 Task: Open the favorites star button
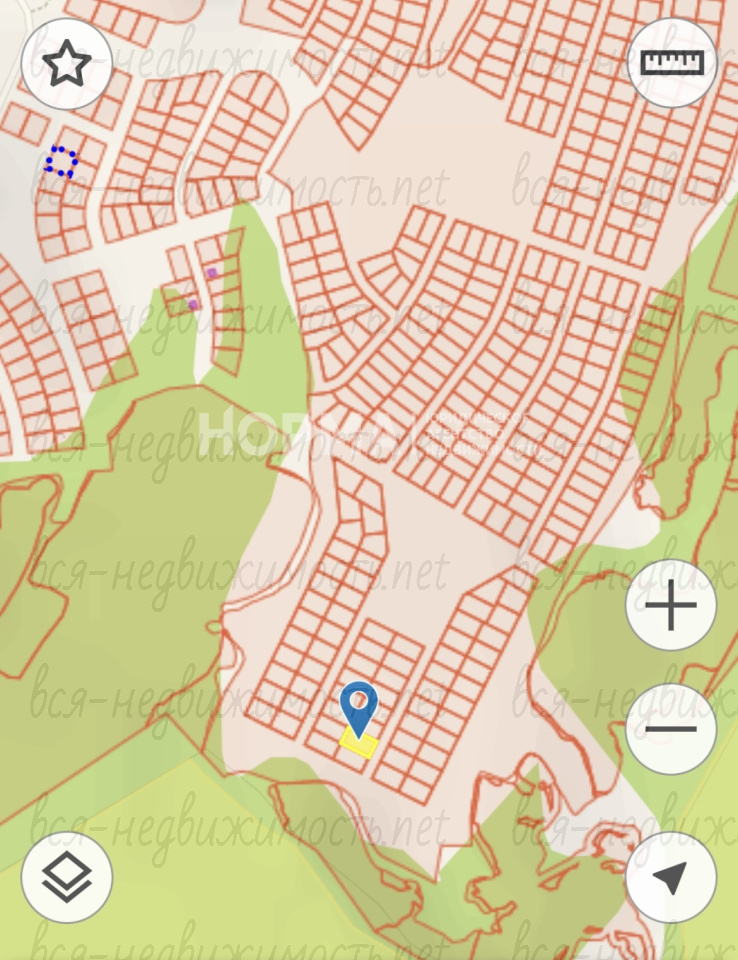(x=66, y=64)
